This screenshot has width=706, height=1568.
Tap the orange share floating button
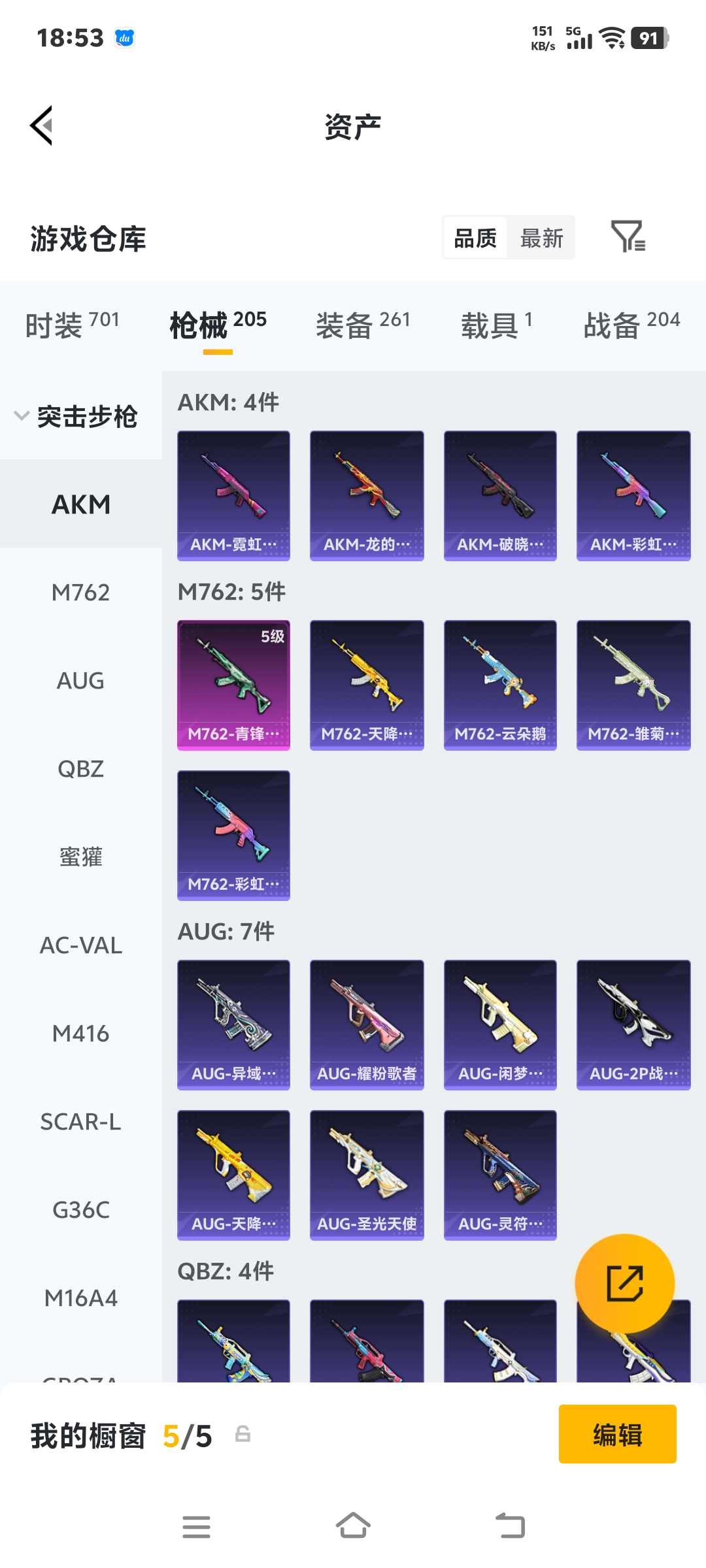(624, 1283)
